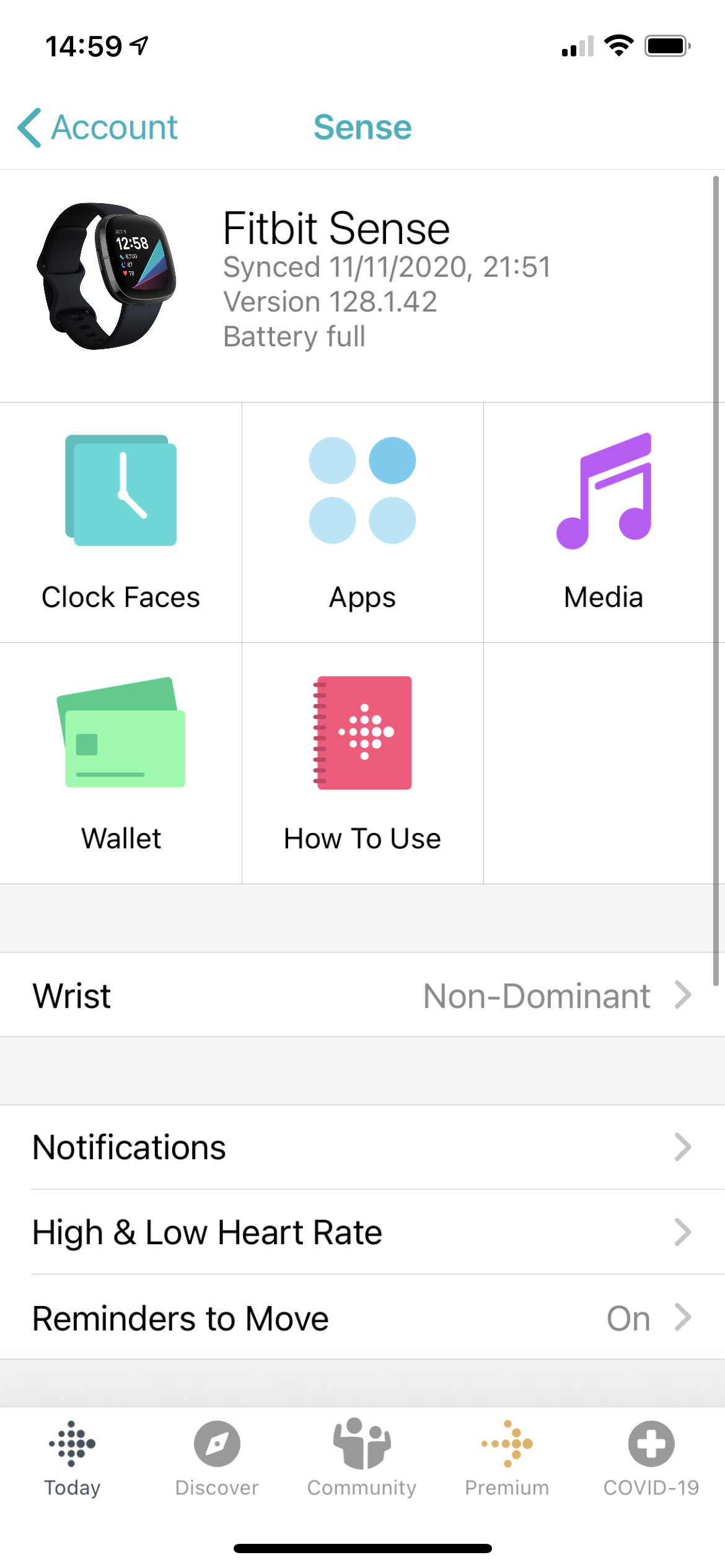The width and height of the screenshot is (725, 1568).
Task: Open Clock Faces
Action: click(121, 522)
